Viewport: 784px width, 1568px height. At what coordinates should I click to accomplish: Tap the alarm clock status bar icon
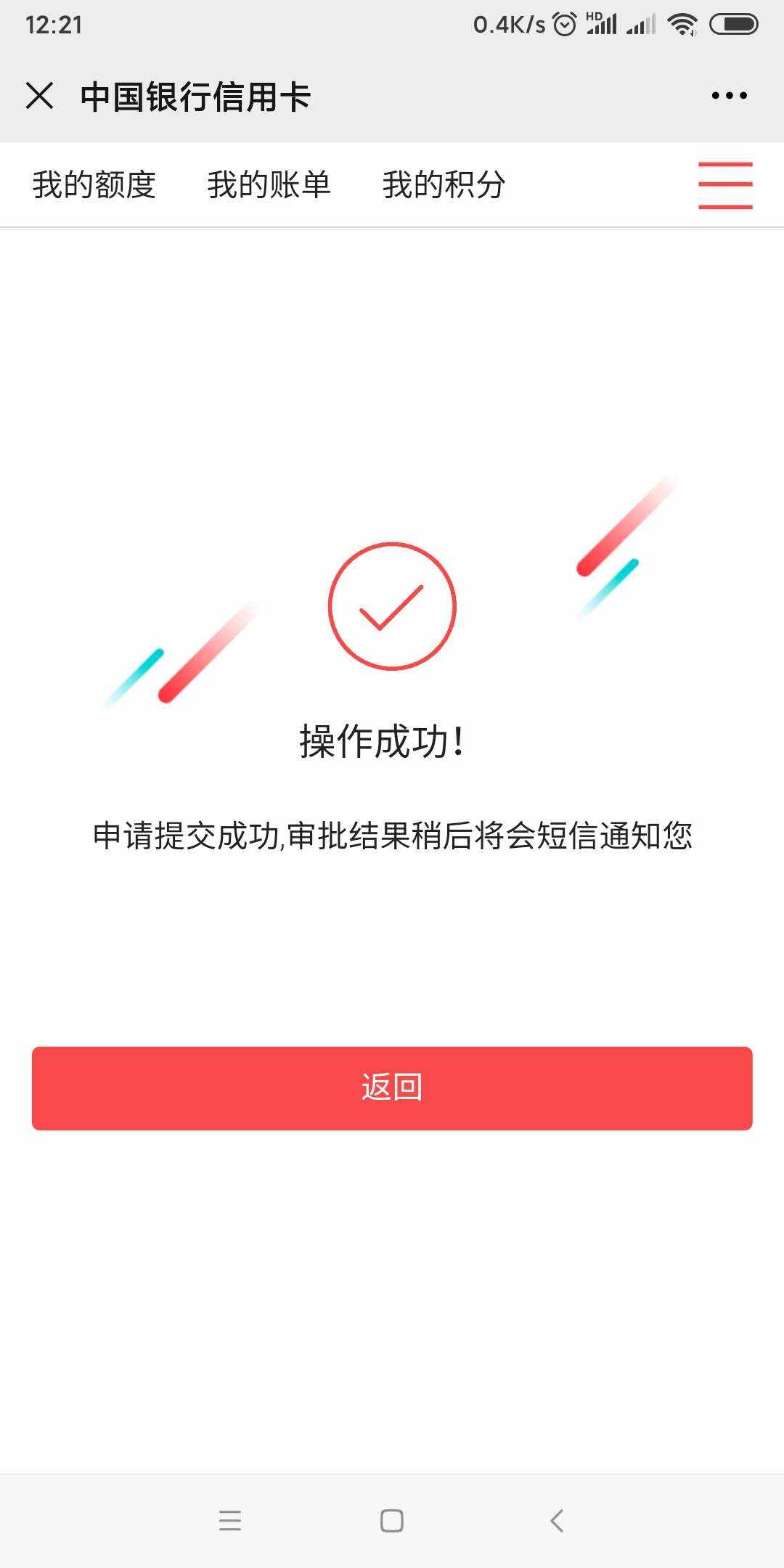(x=563, y=23)
